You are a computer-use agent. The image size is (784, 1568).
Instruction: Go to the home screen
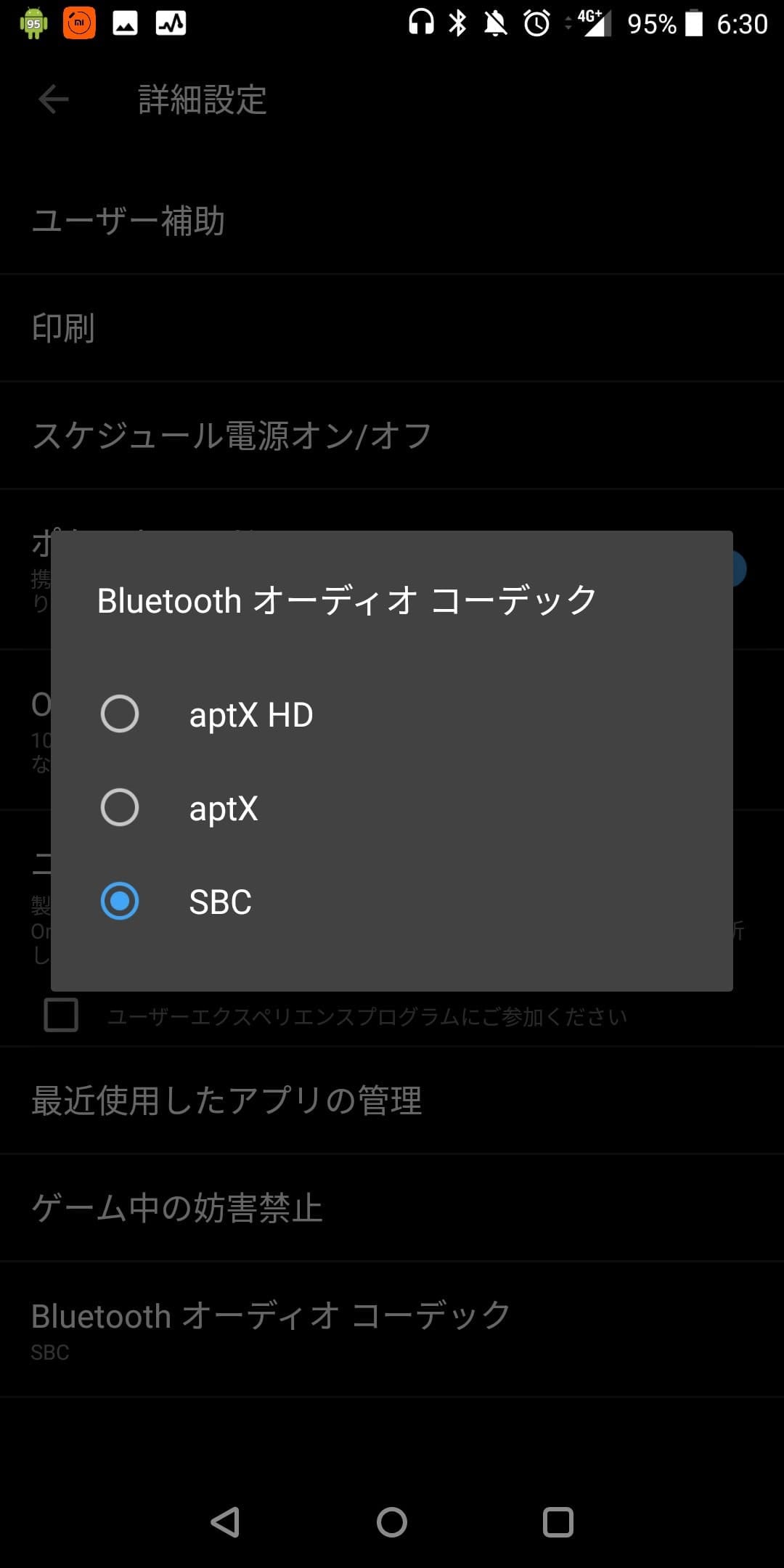[x=392, y=1522]
